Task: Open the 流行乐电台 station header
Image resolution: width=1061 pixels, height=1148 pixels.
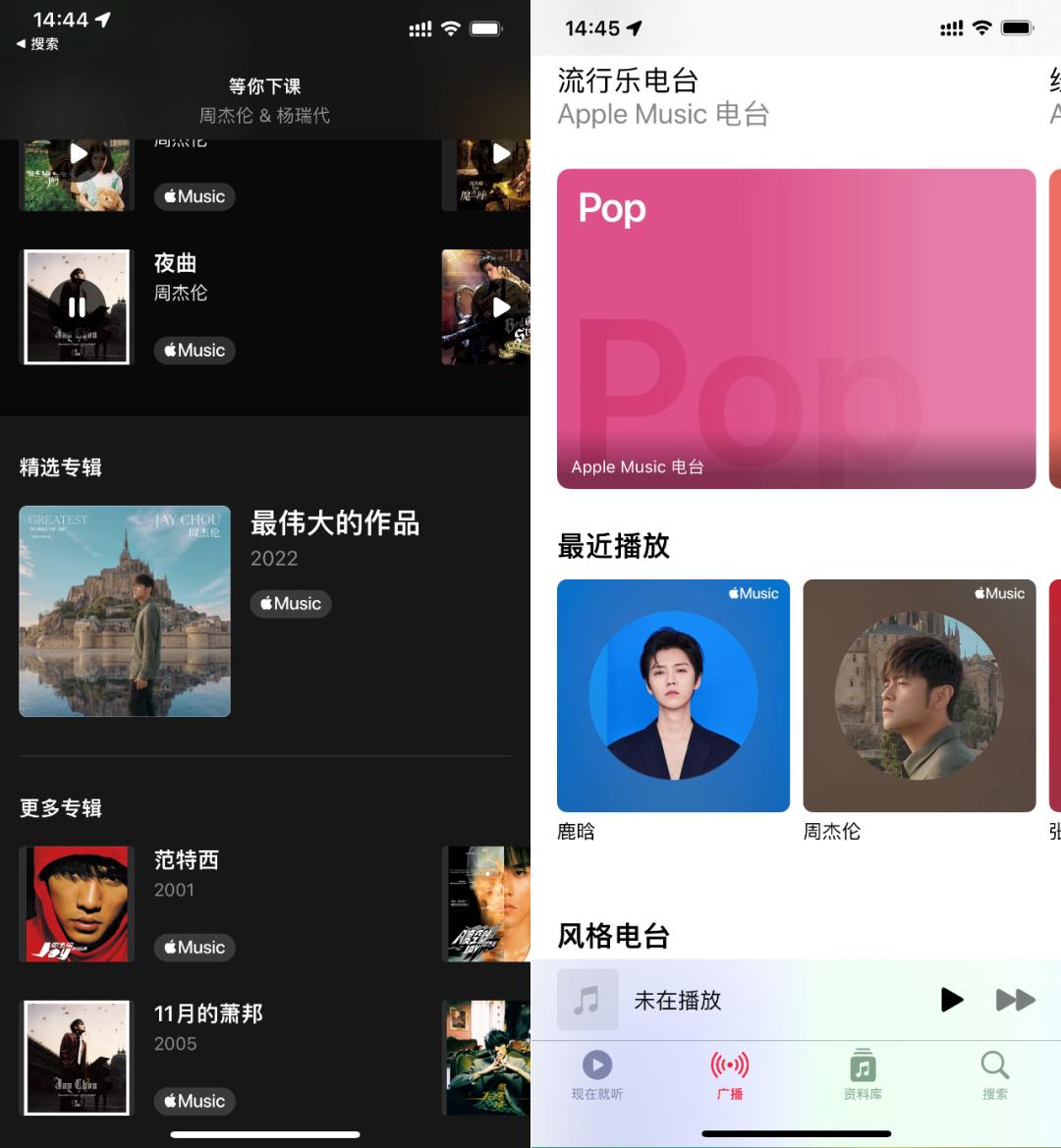Action: tap(629, 81)
